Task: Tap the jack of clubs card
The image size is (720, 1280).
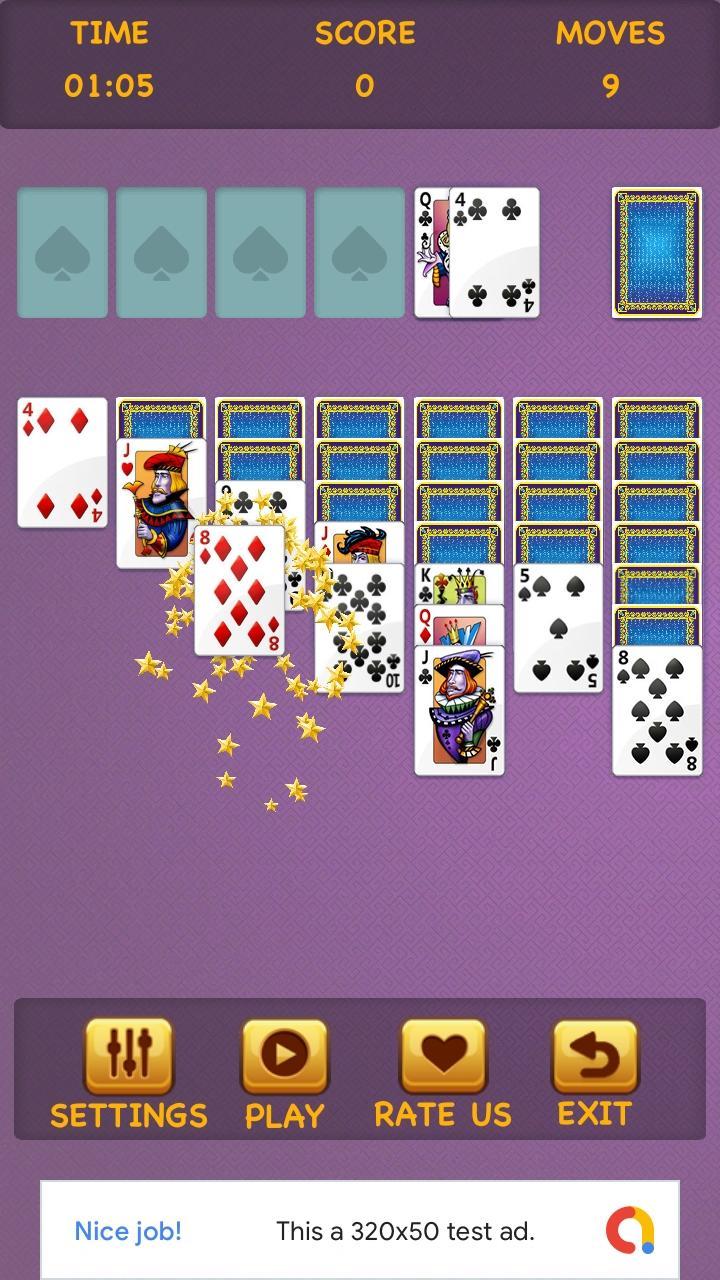Action: [459, 712]
